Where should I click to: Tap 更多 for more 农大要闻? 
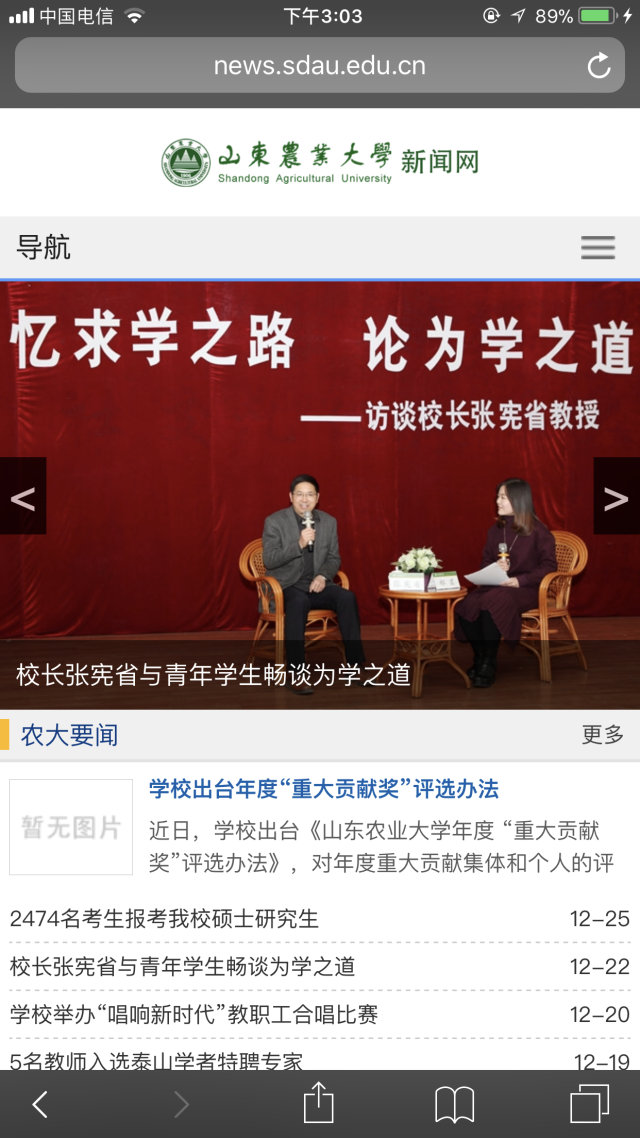(x=602, y=735)
